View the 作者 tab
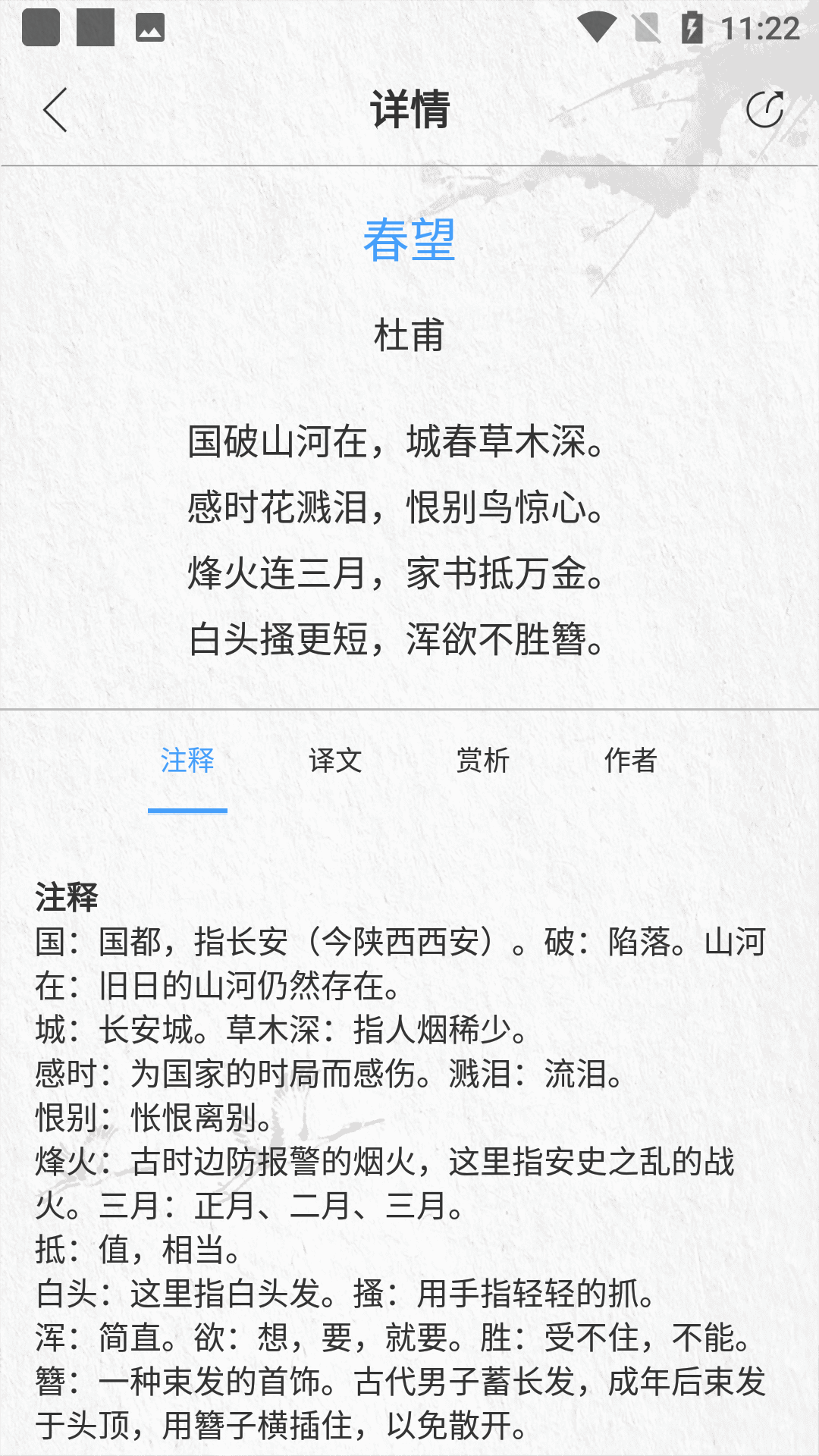The height and width of the screenshot is (1456, 819). click(630, 761)
